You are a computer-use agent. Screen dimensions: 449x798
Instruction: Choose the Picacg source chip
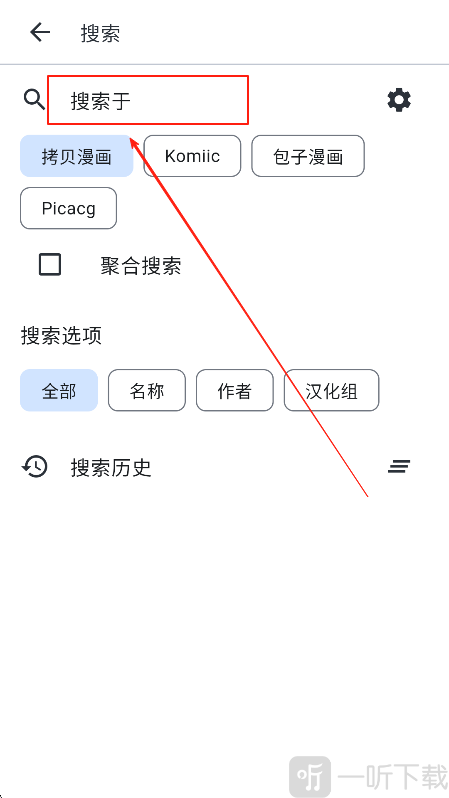coord(68,208)
